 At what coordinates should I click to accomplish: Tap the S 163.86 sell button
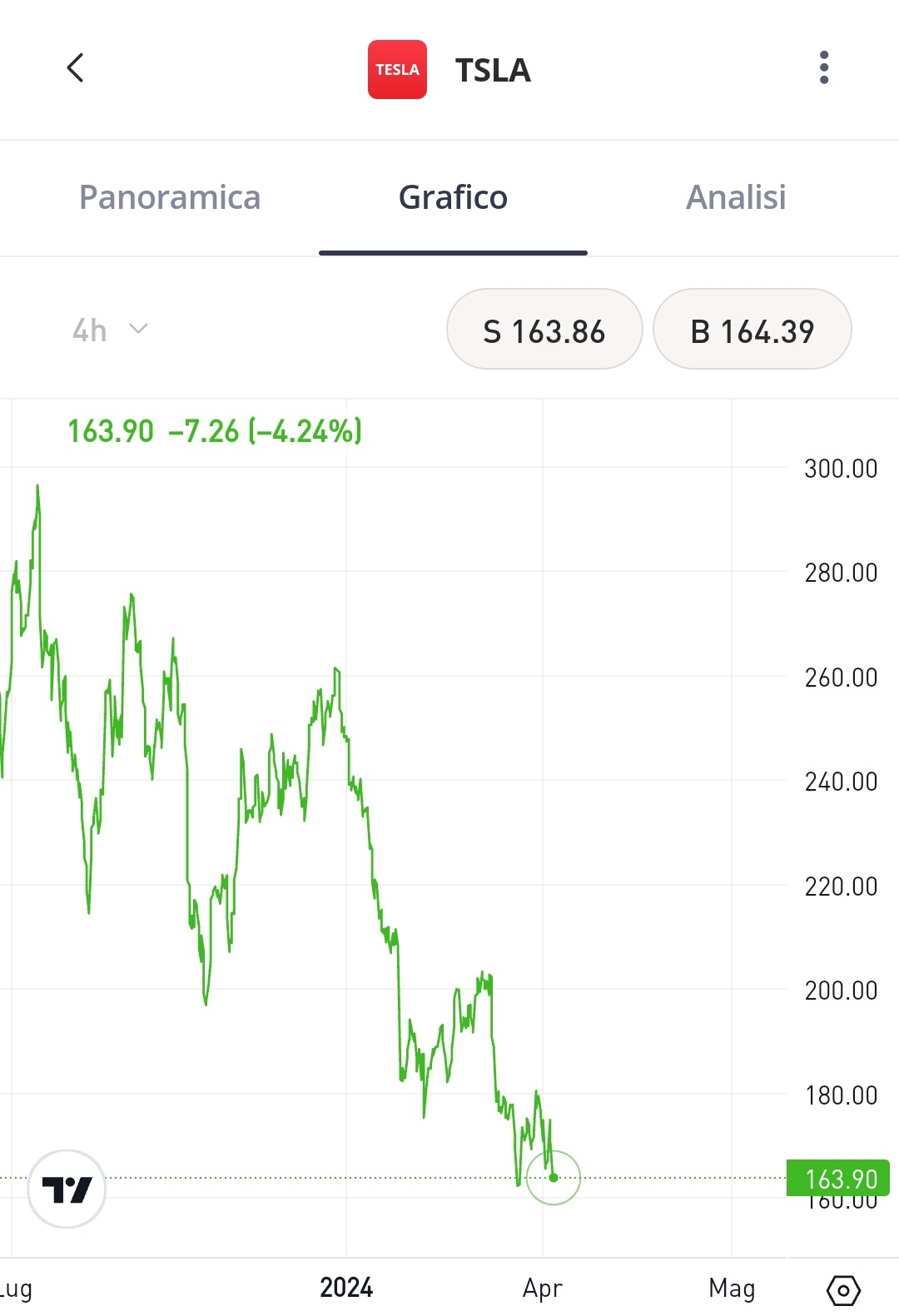click(544, 329)
